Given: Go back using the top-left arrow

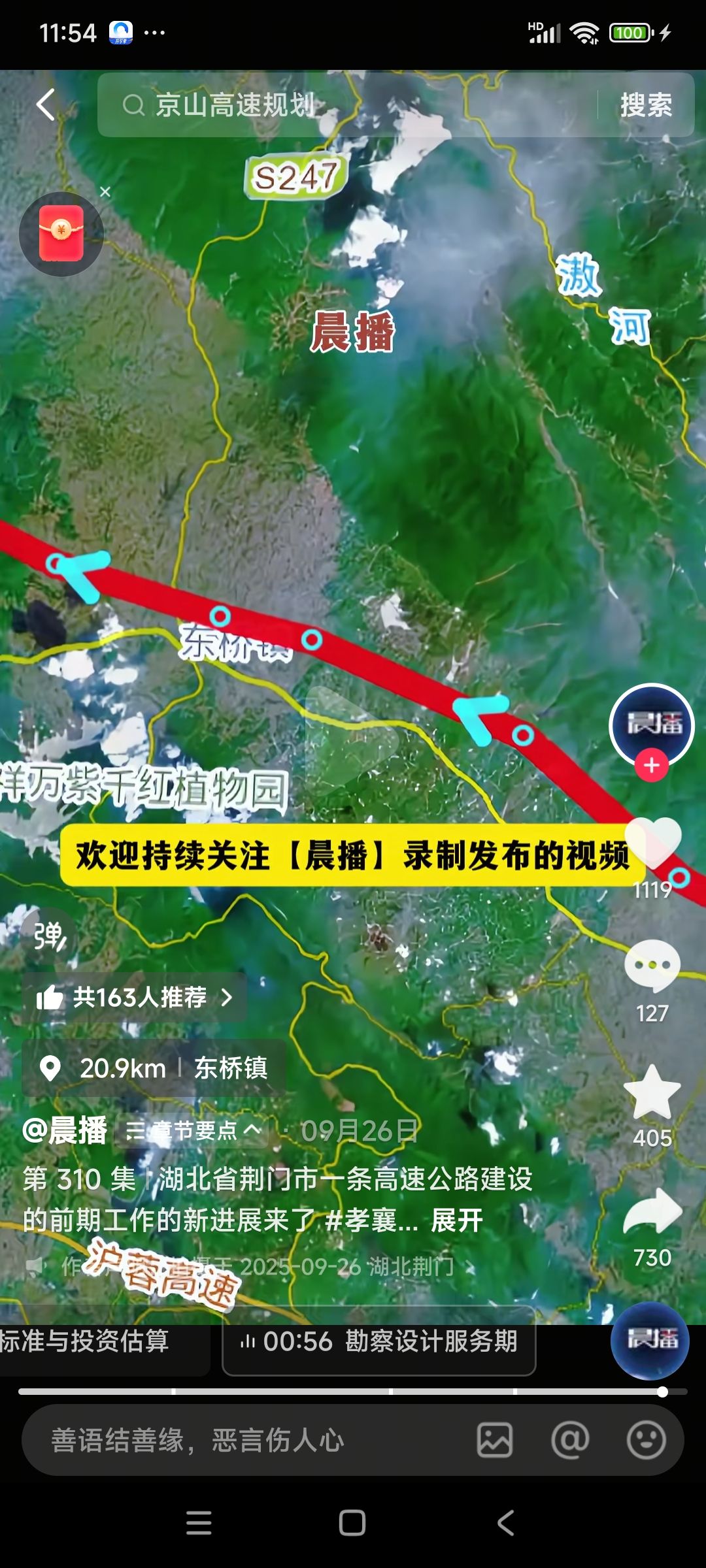Looking at the screenshot, I should [46, 105].
